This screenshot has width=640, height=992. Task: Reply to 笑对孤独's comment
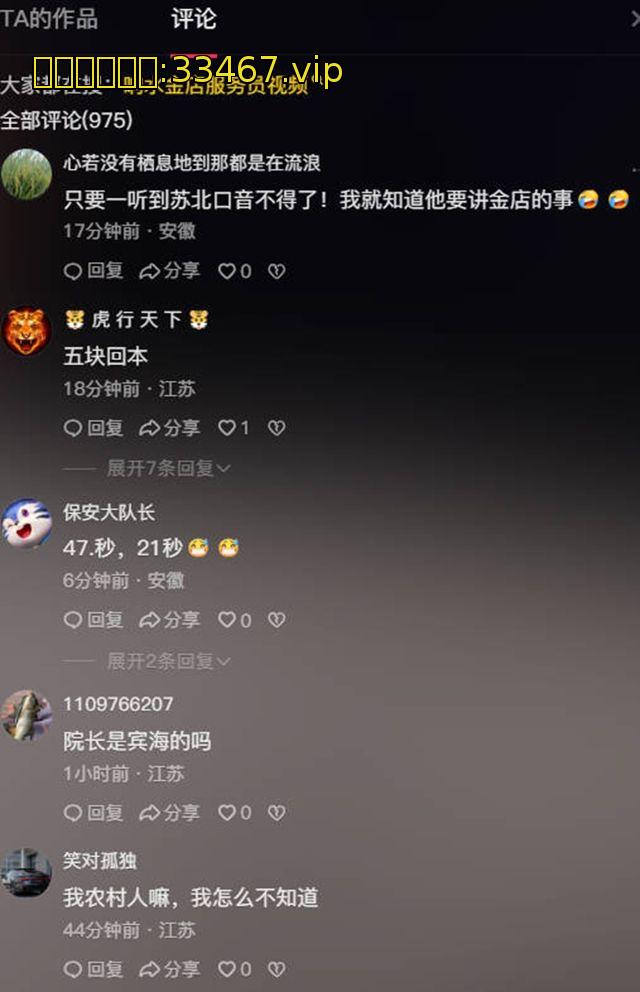[x=93, y=969]
